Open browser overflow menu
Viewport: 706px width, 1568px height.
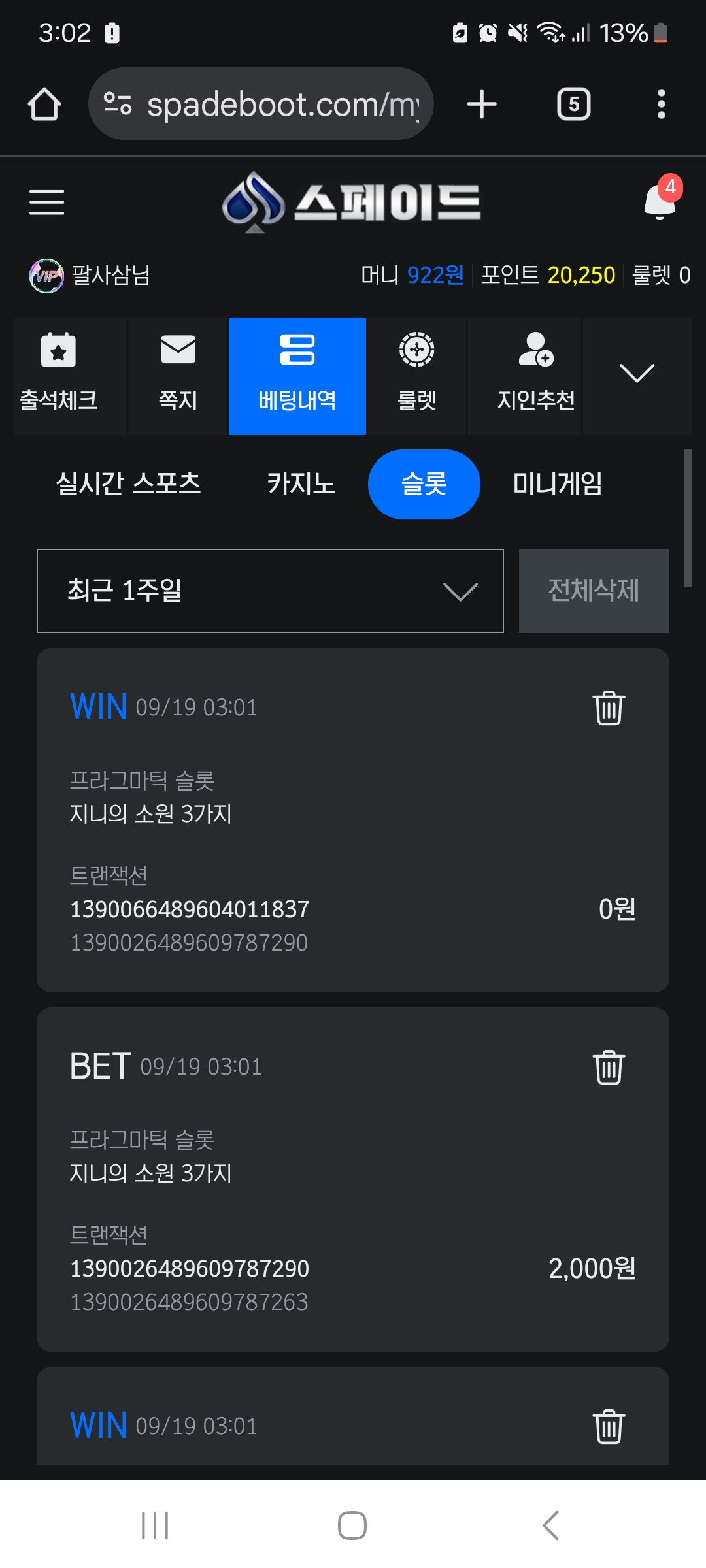coord(661,105)
